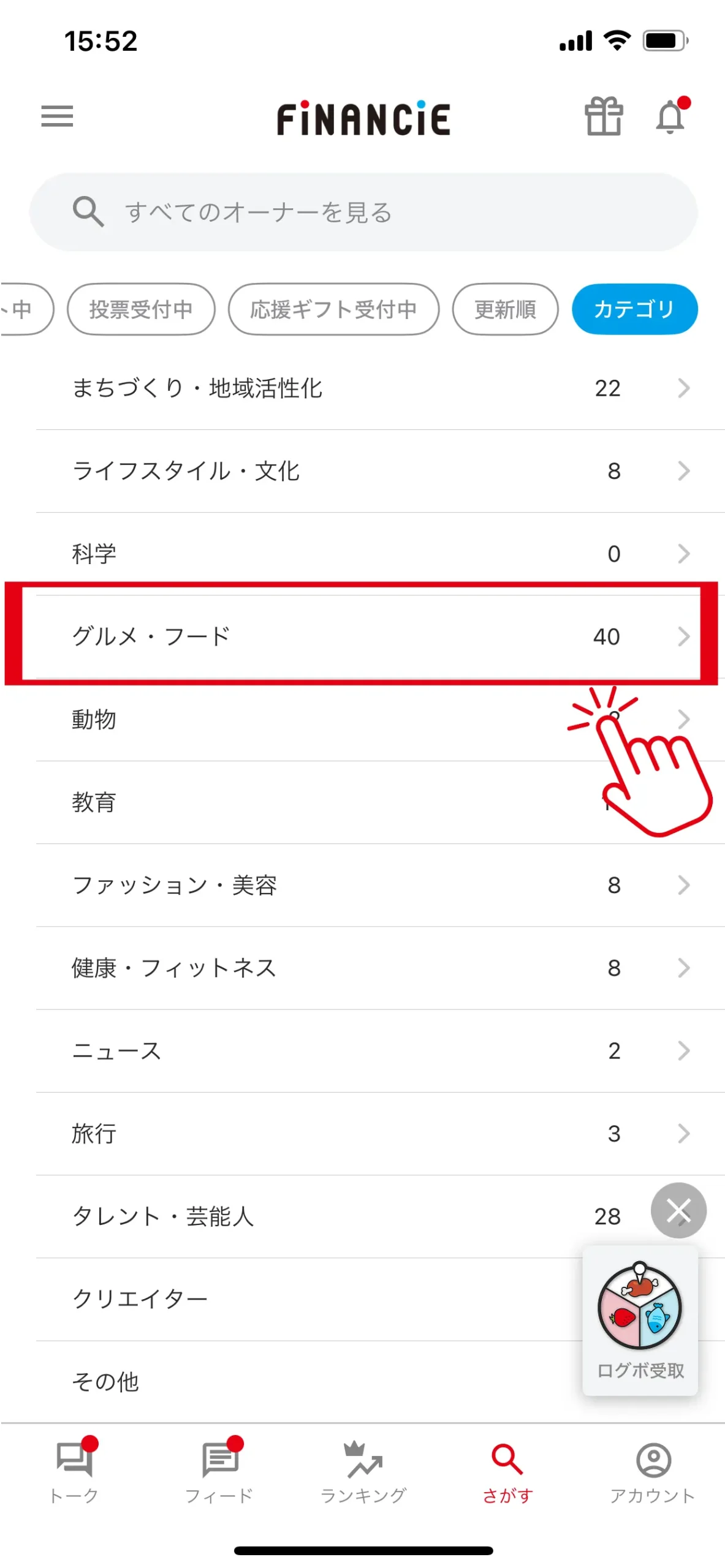The image size is (725, 1568).
Task: Dismiss the ログボ受取 floating widget
Action: click(x=678, y=1210)
